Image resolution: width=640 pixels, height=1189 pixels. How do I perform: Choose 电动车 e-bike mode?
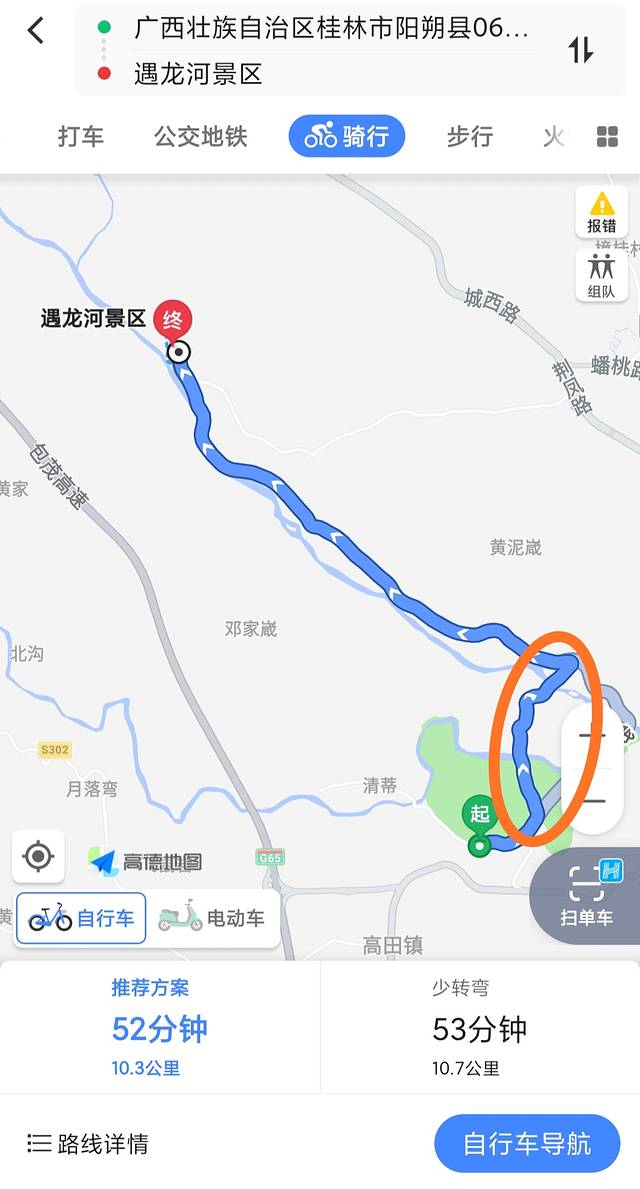click(x=212, y=918)
